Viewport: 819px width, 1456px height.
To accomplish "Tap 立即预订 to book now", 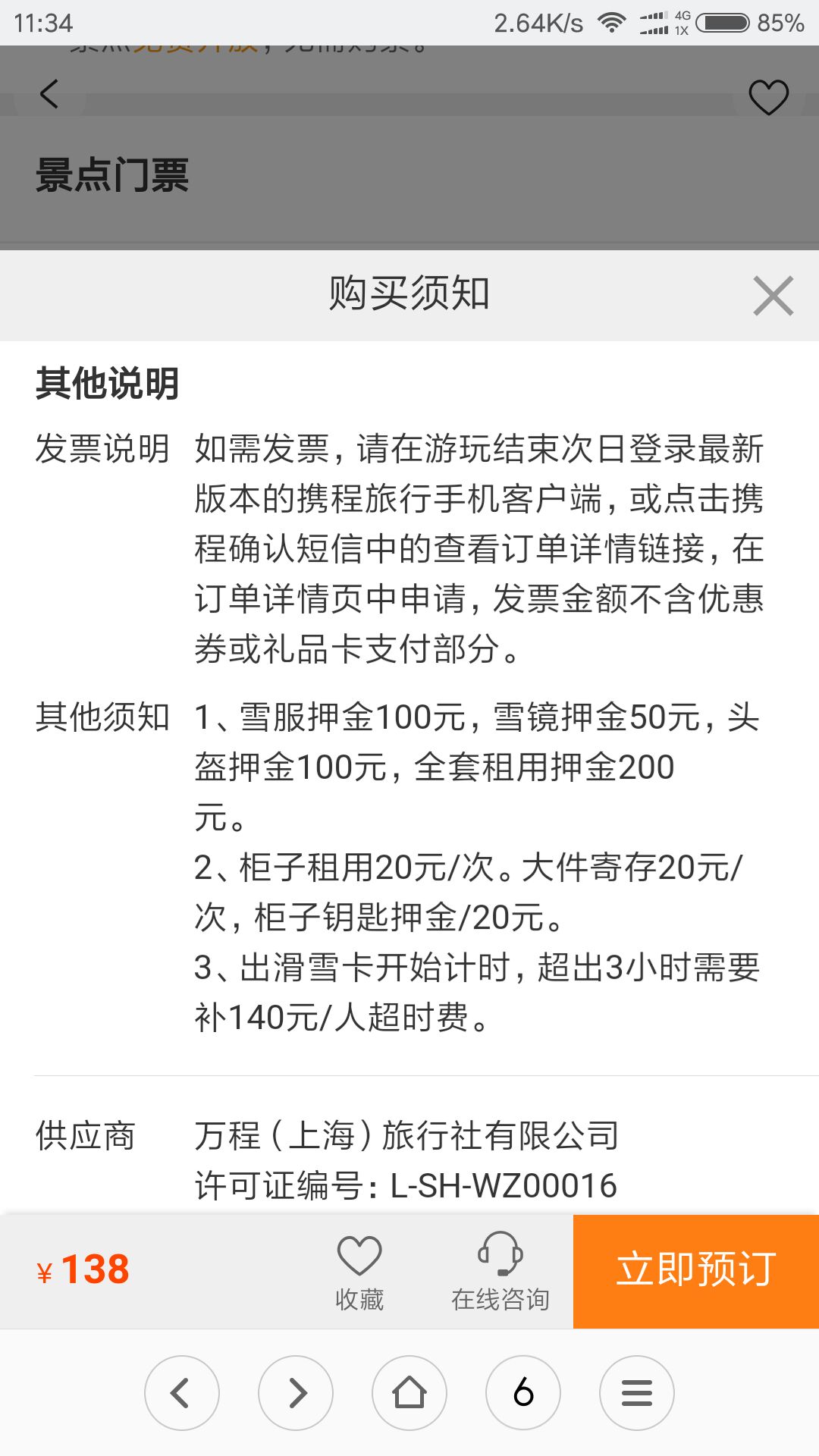I will pos(696,1271).
